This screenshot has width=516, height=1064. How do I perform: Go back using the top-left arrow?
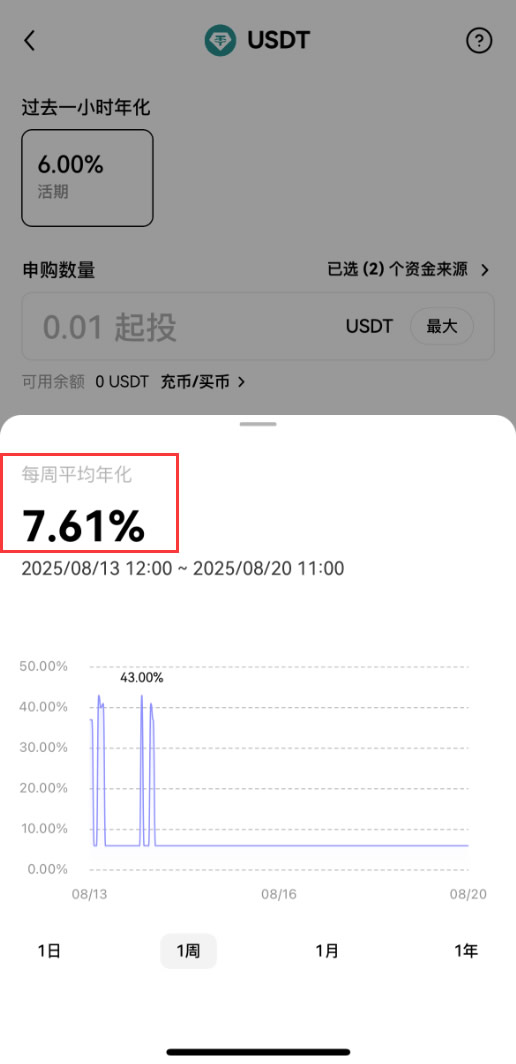point(29,41)
